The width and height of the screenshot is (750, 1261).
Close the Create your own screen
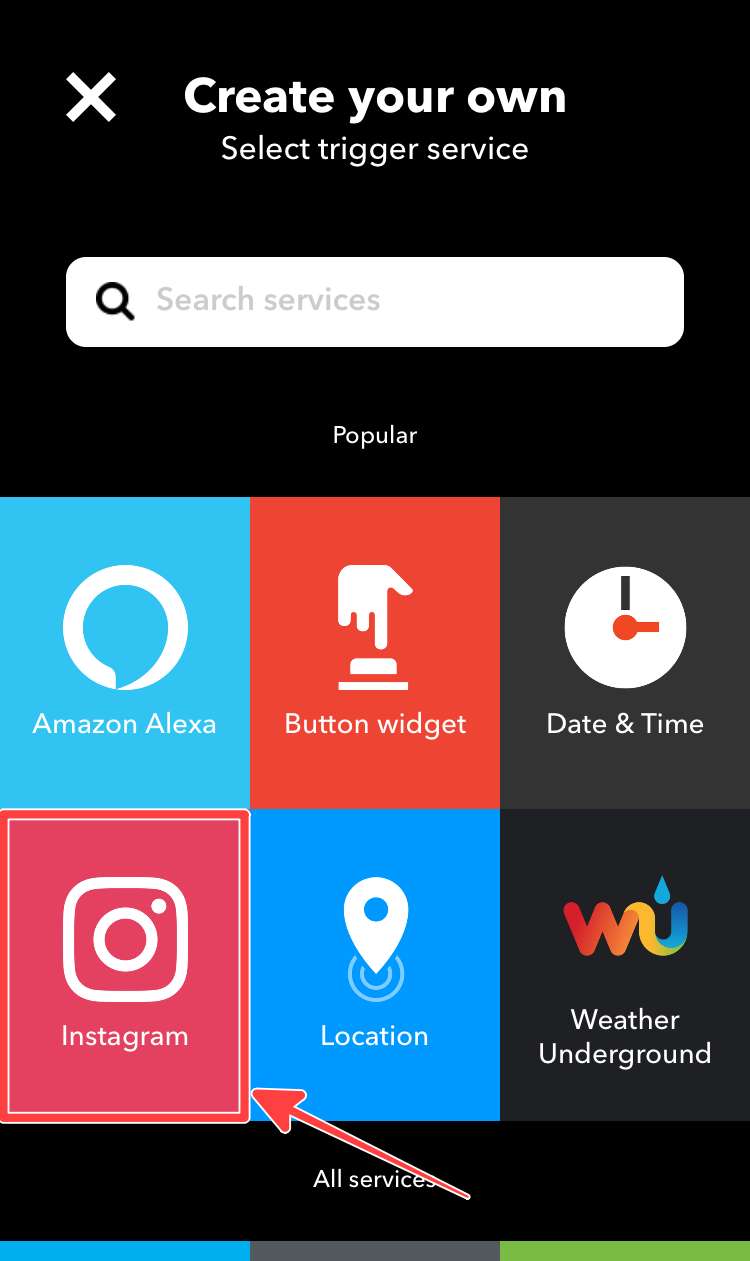[x=91, y=98]
